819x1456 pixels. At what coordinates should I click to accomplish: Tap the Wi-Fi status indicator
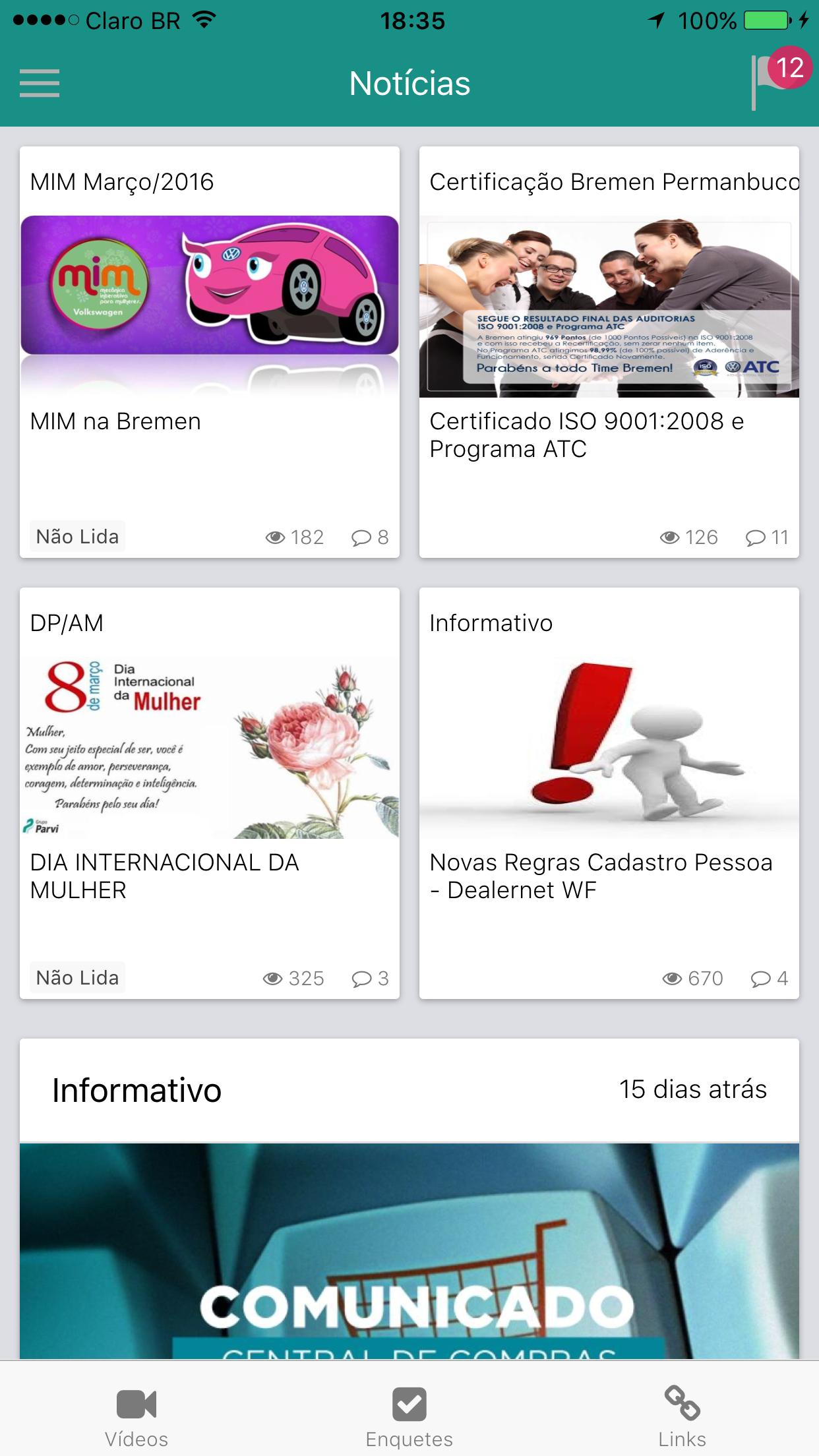pos(204,20)
